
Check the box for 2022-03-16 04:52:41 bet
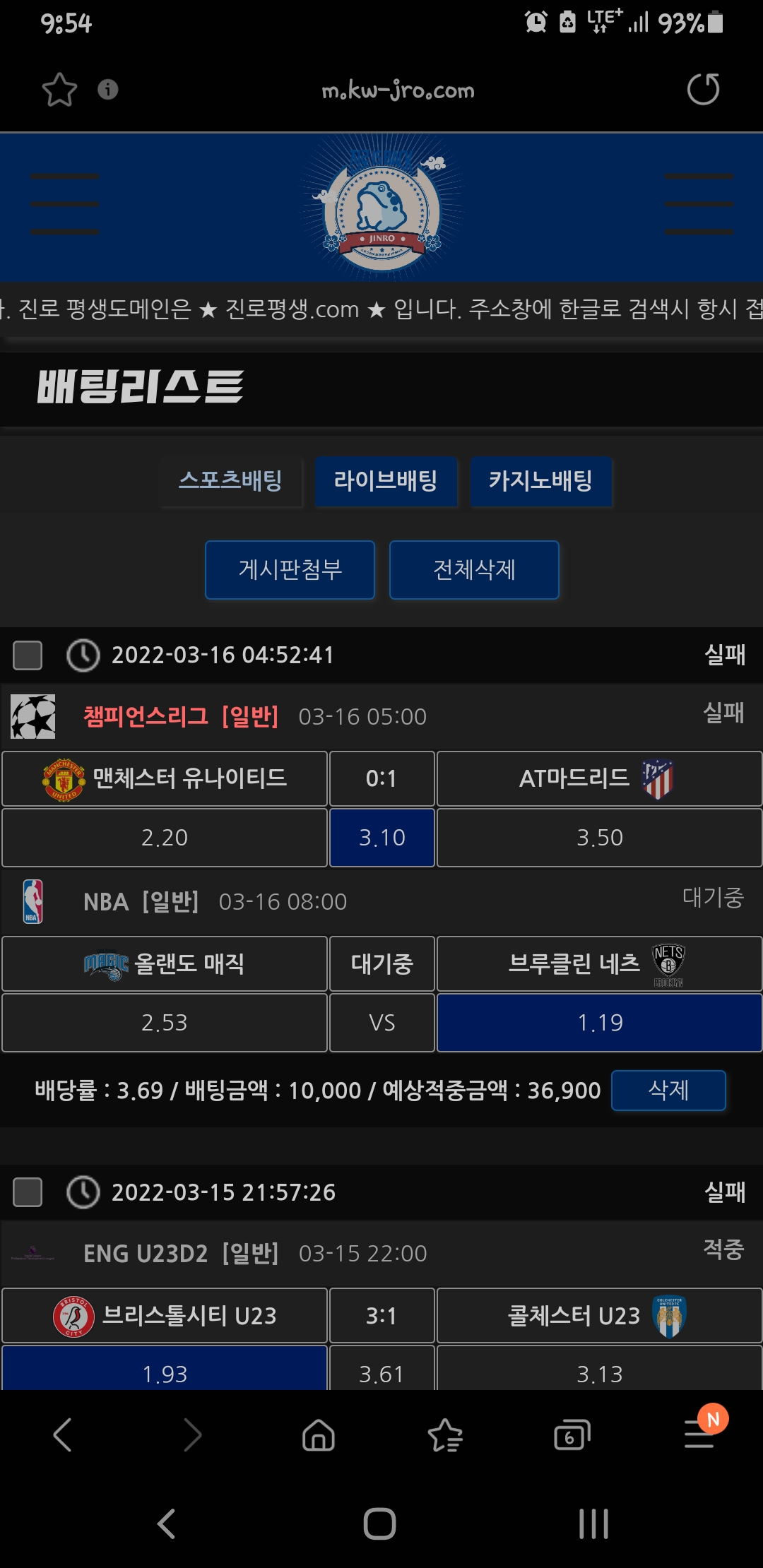(x=28, y=655)
